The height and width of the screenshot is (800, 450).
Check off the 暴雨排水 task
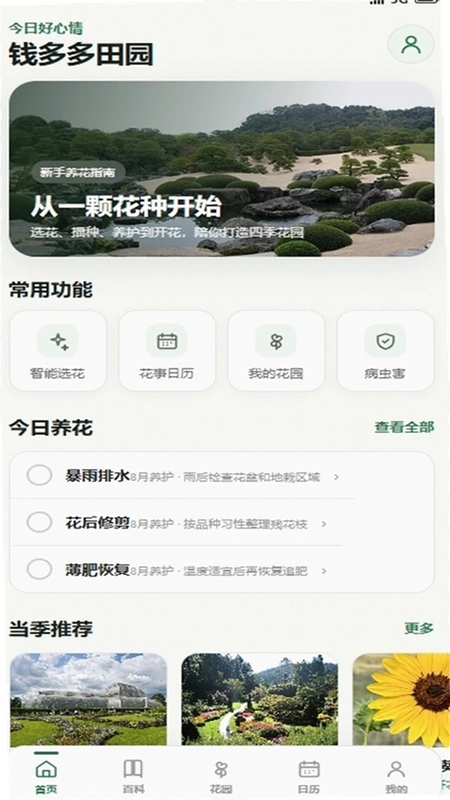[39, 476]
